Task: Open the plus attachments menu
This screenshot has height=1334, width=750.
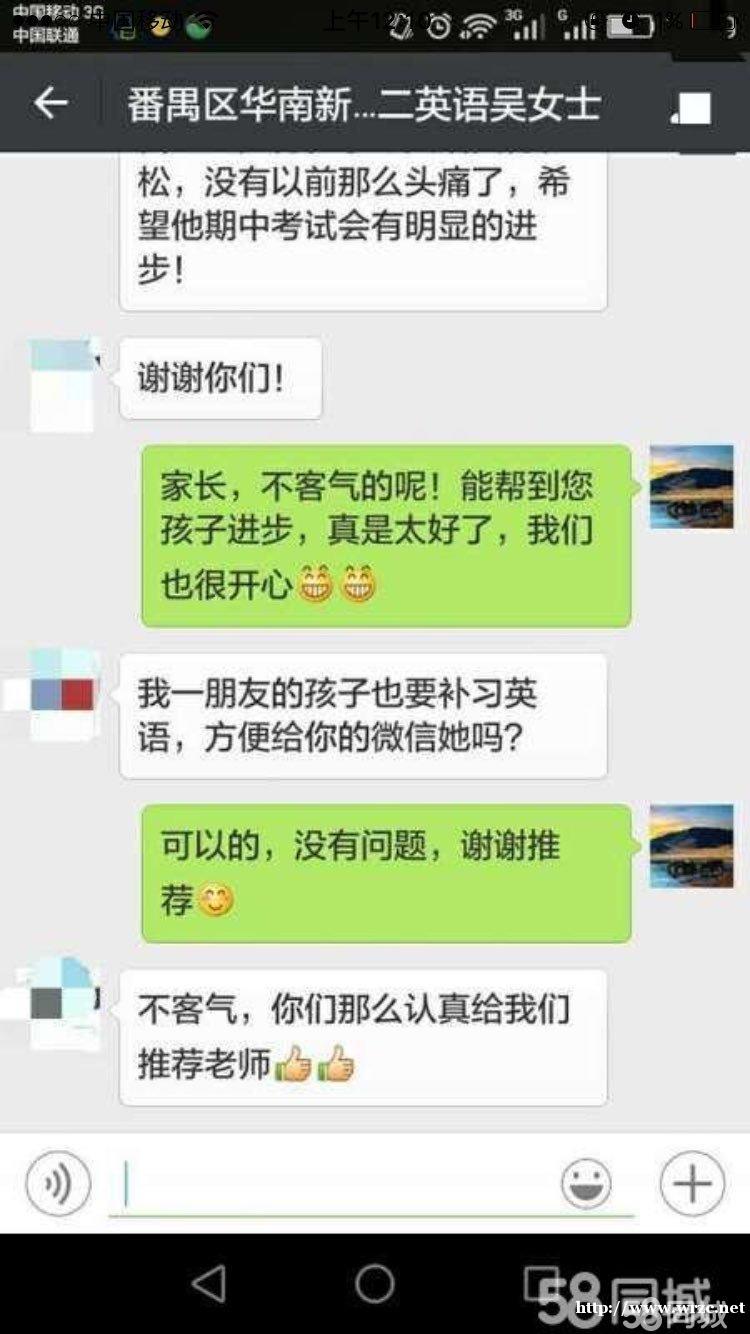Action: 692,1183
